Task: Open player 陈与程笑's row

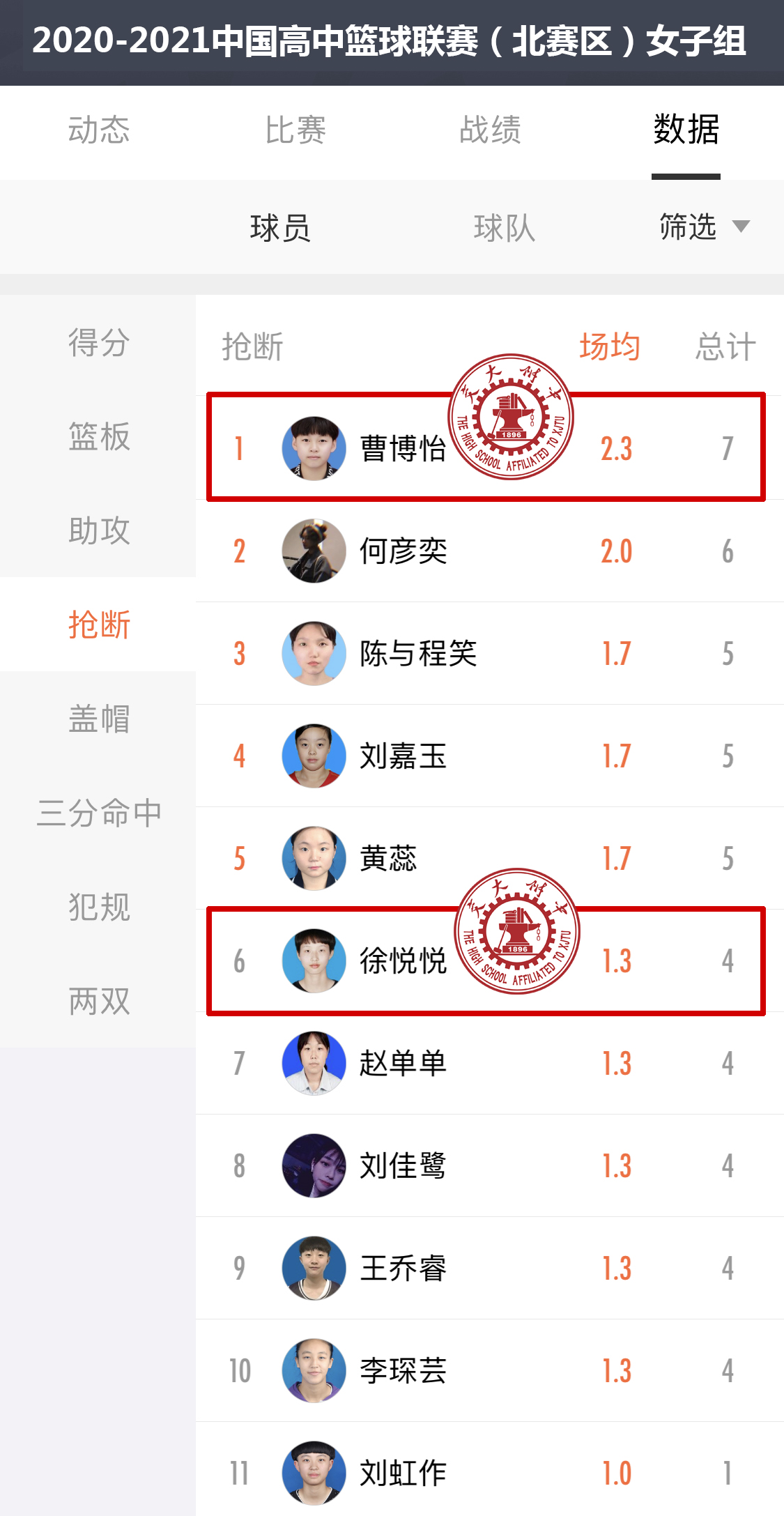Action: click(418, 653)
